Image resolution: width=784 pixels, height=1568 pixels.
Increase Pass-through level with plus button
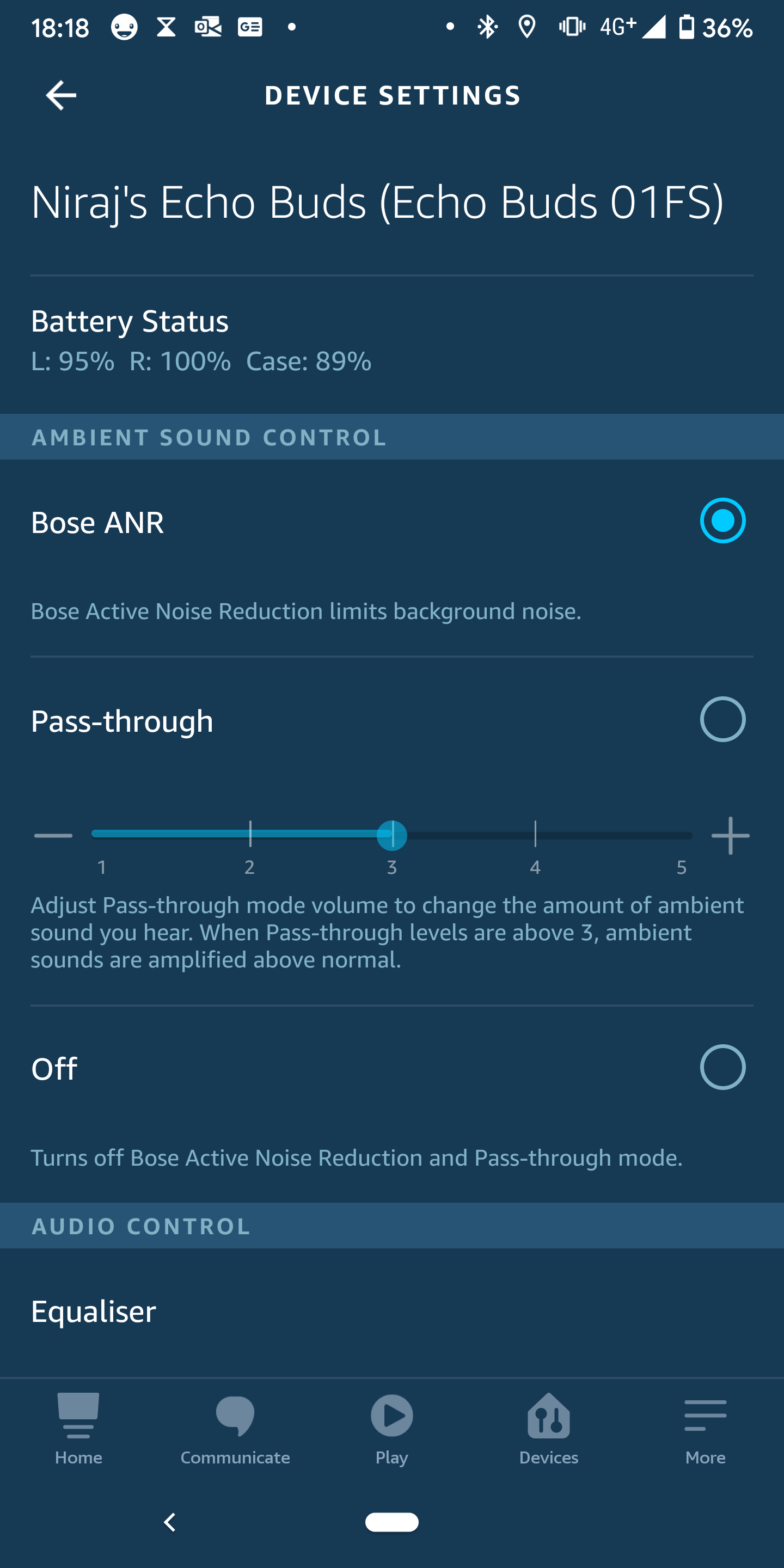pos(731,836)
